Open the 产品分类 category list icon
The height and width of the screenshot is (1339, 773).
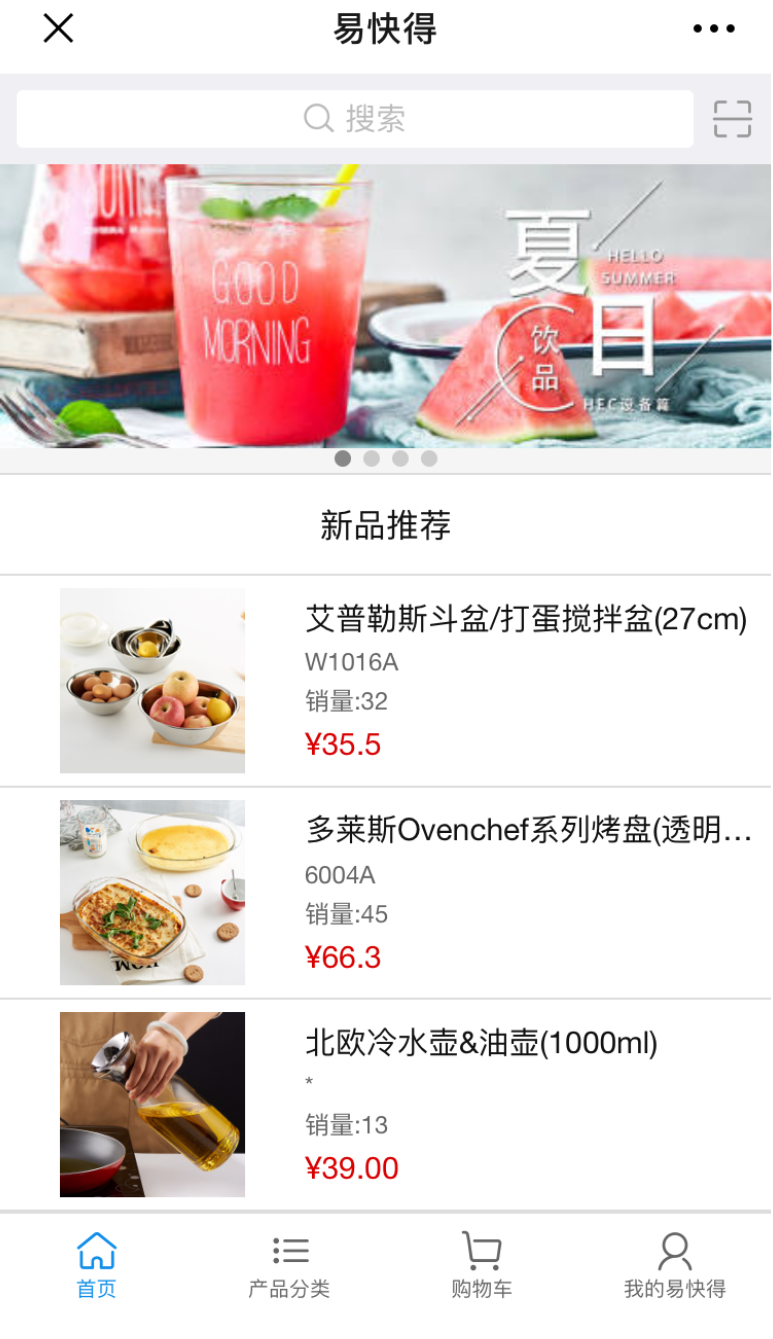[x=289, y=1249]
